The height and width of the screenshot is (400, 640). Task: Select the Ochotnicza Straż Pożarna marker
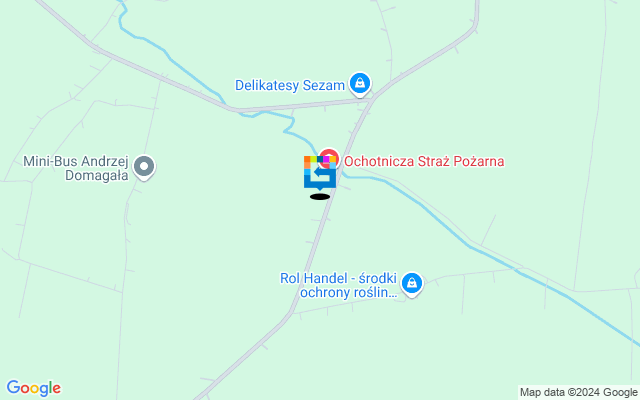tap(329, 159)
